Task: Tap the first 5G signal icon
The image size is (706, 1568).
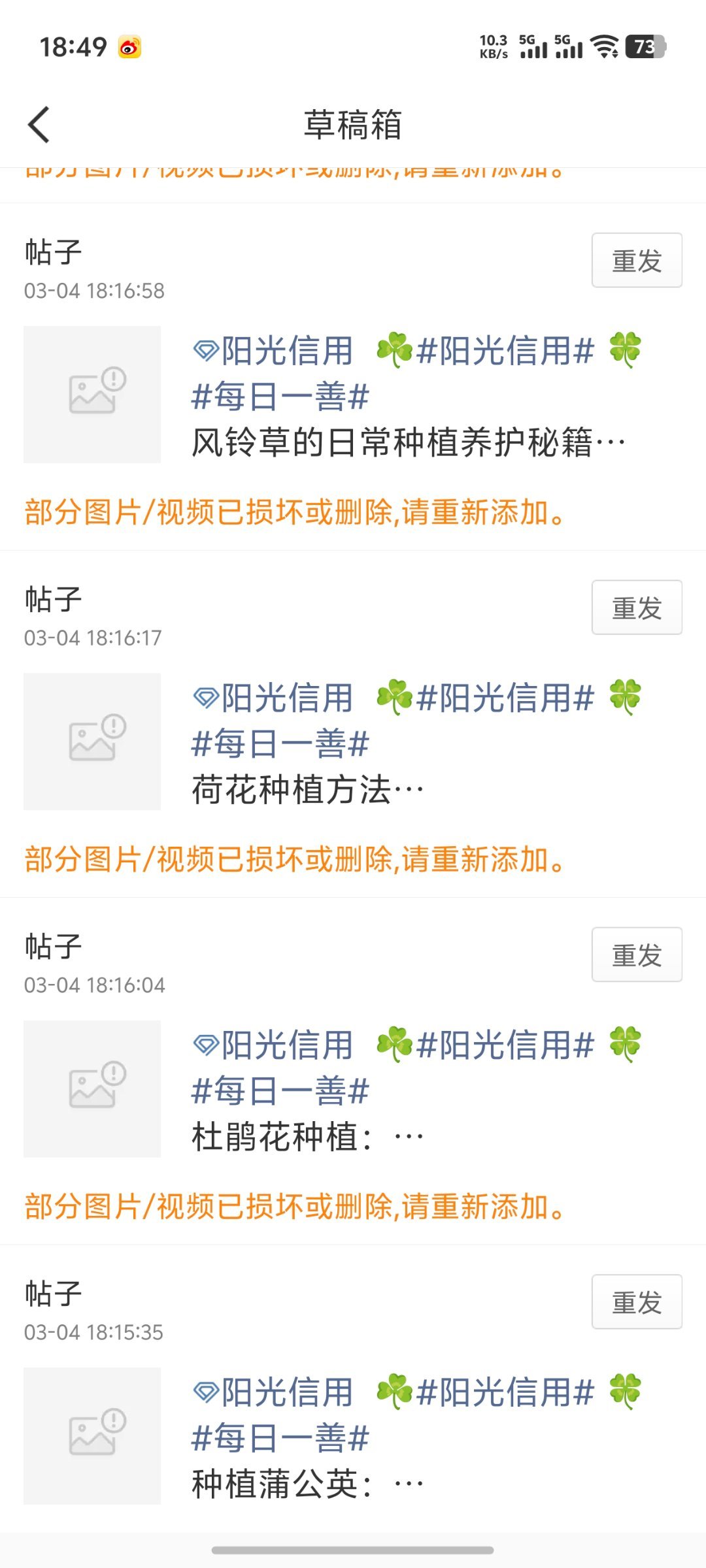Action: [x=531, y=46]
